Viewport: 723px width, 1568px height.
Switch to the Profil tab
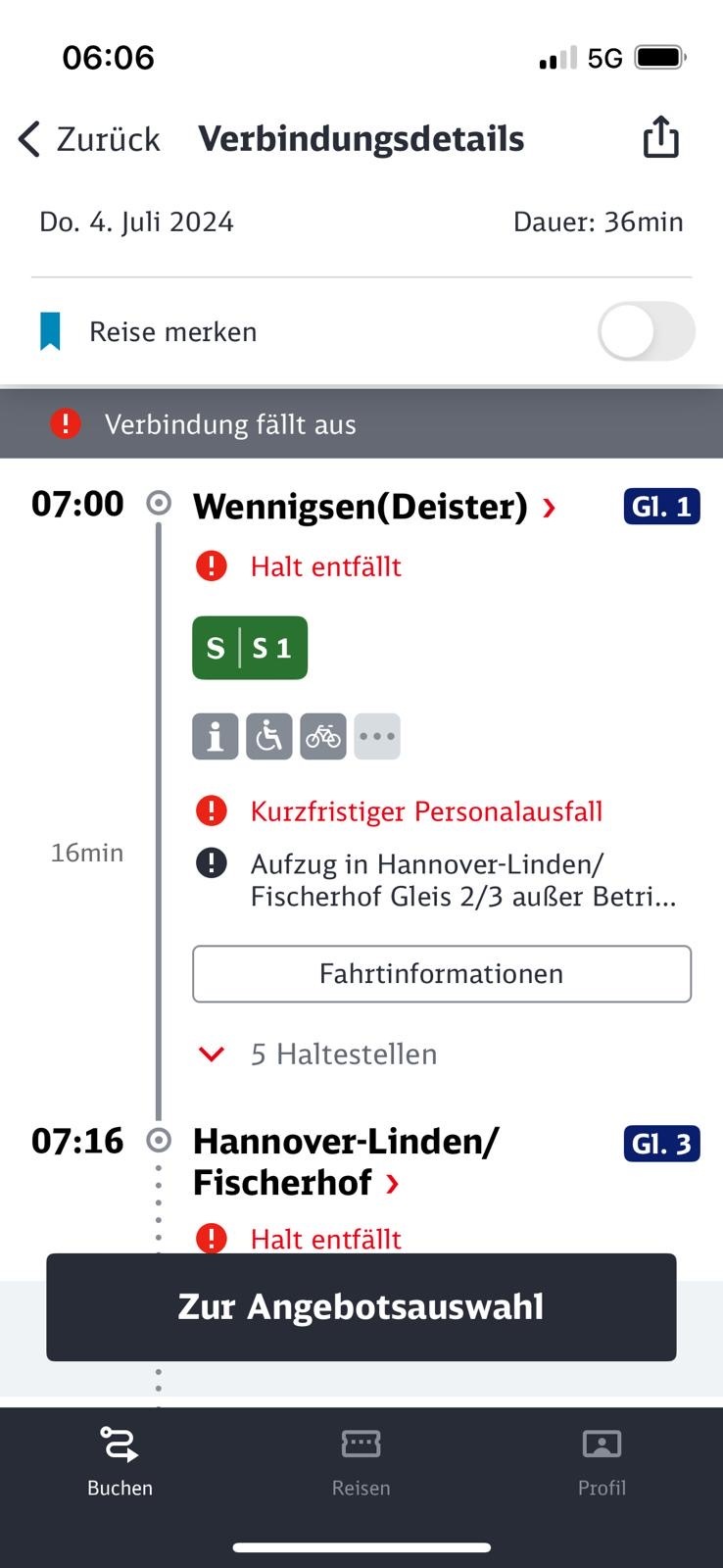602,1461
